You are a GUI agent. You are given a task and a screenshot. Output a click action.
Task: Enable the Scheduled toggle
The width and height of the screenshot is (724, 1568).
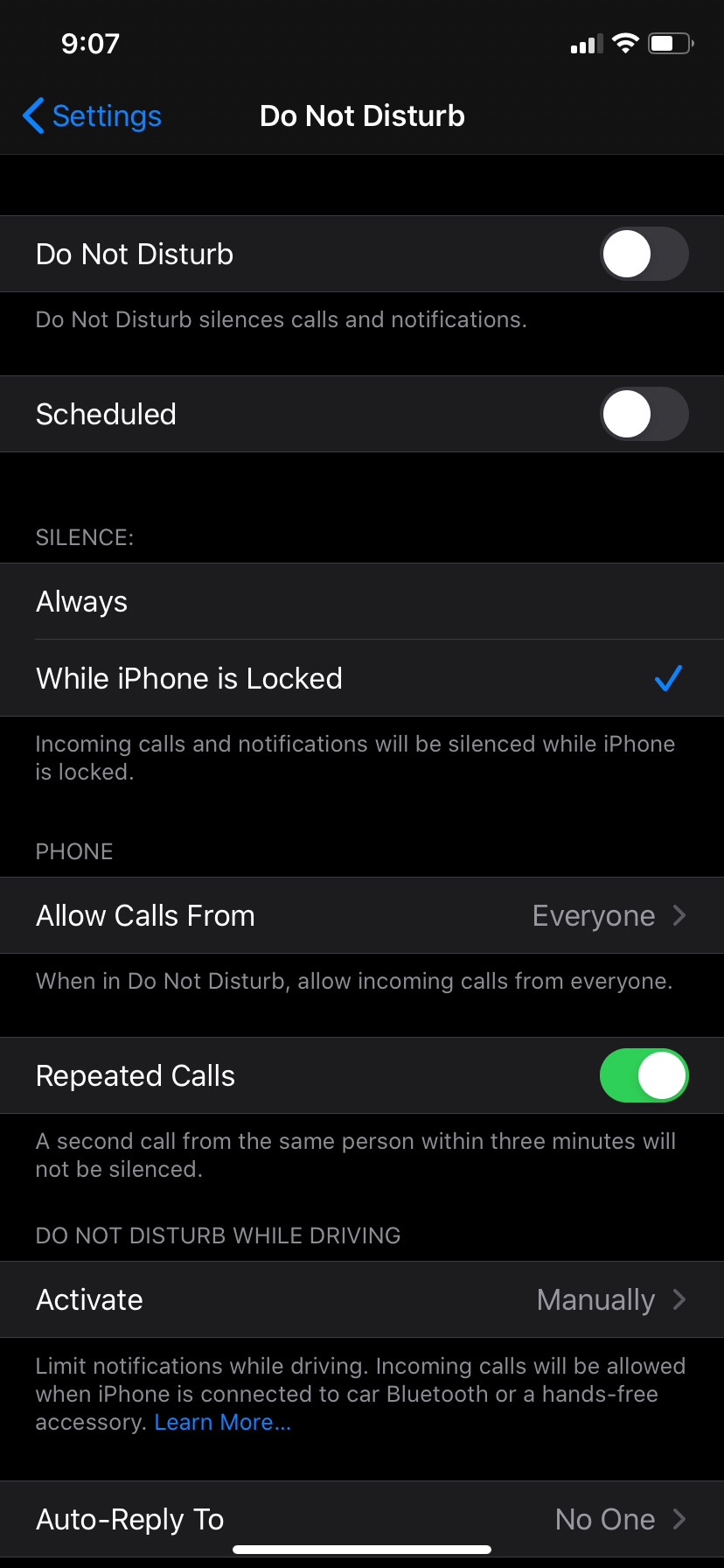click(644, 414)
